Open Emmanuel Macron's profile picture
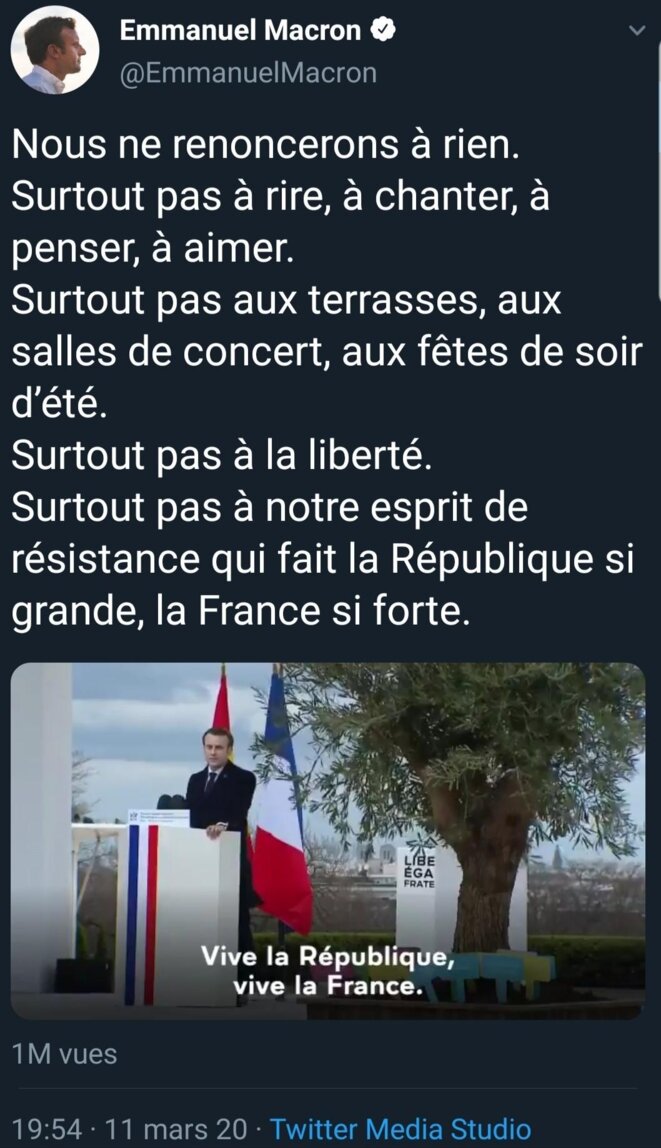 pos(54,52)
